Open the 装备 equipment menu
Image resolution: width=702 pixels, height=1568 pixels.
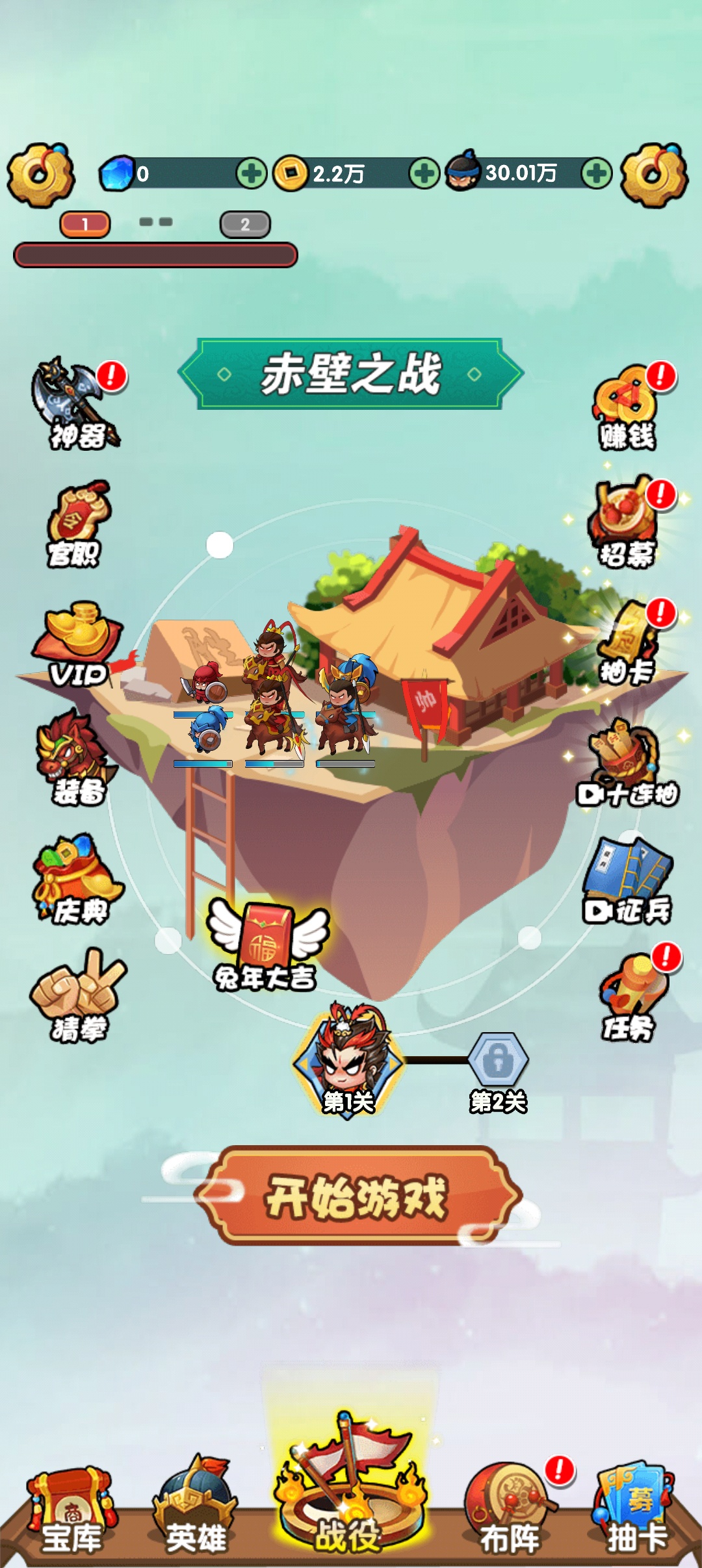(x=76, y=760)
